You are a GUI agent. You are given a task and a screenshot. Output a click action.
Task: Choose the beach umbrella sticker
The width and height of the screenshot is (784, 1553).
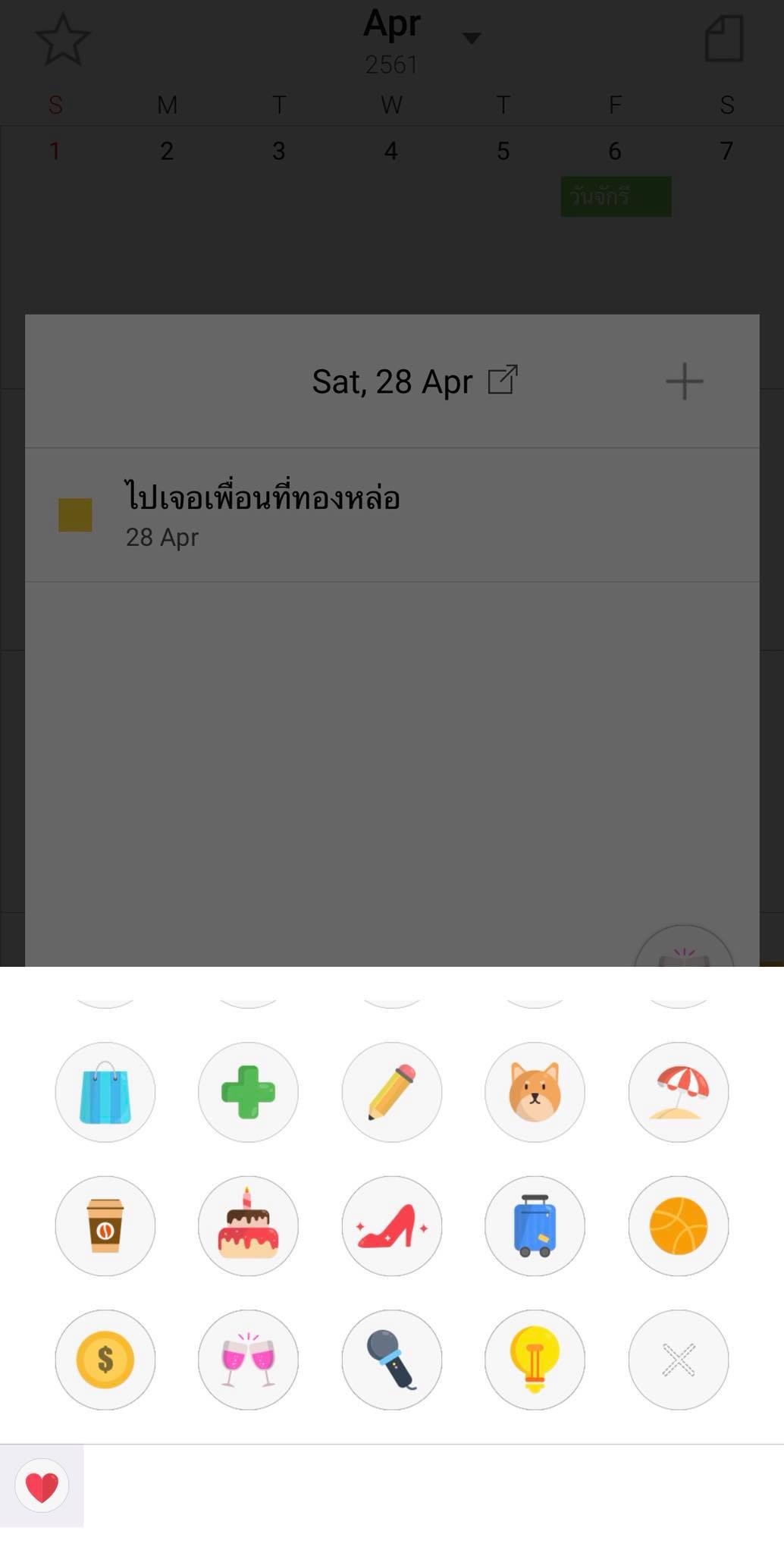[678, 1092]
